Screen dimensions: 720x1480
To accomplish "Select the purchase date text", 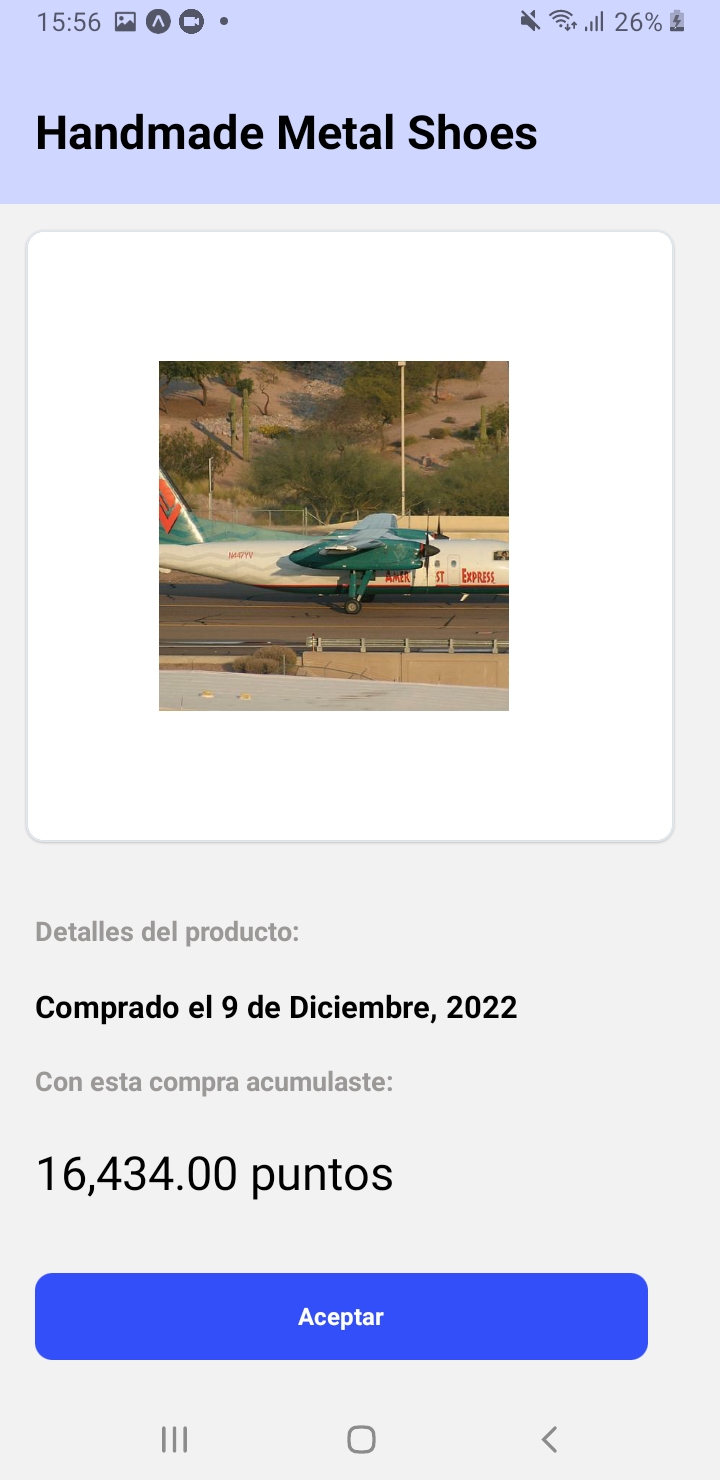I will pyautogui.click(x=276, y=1007).
